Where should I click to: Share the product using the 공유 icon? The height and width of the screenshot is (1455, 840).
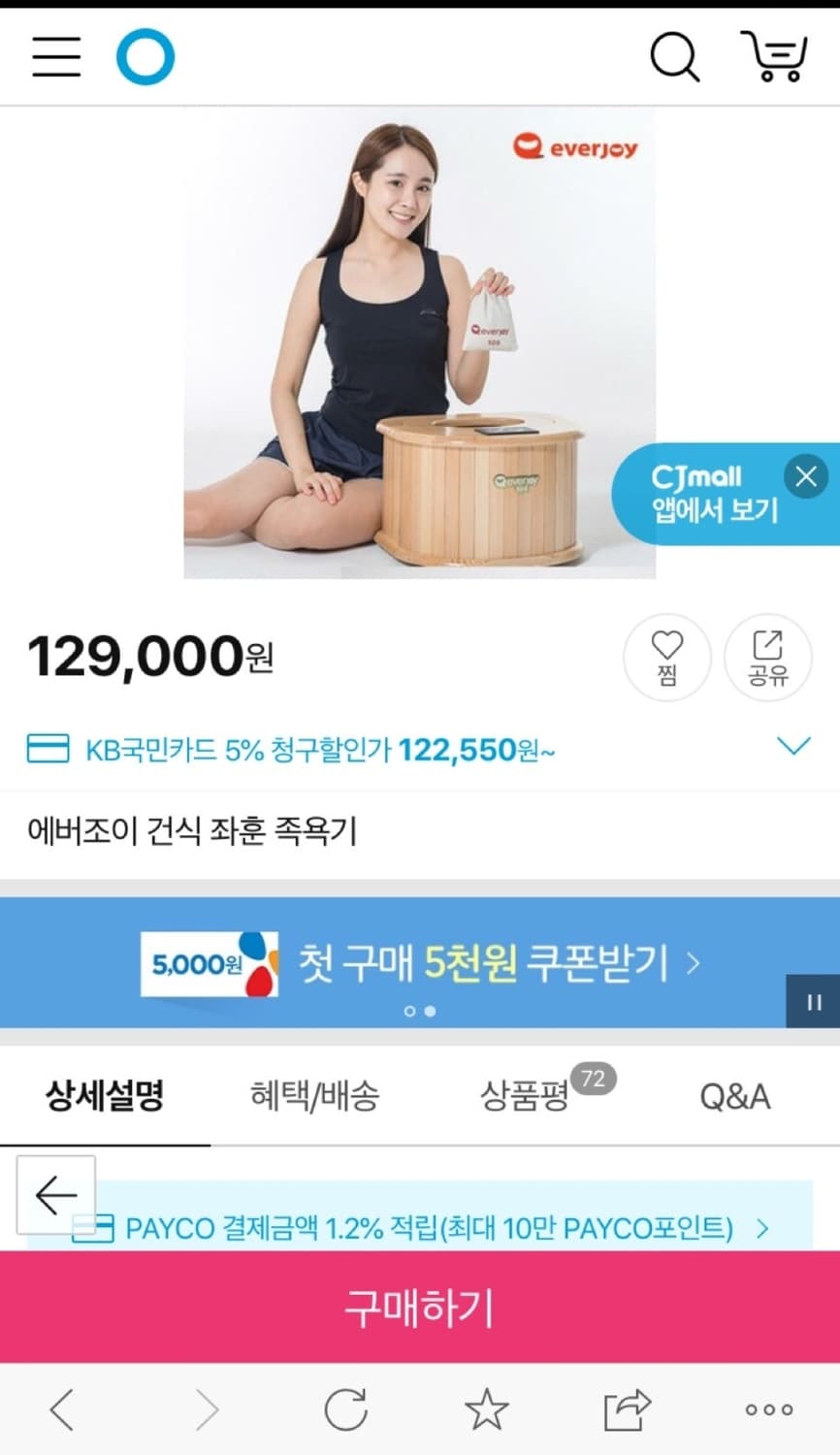[767, 658]
